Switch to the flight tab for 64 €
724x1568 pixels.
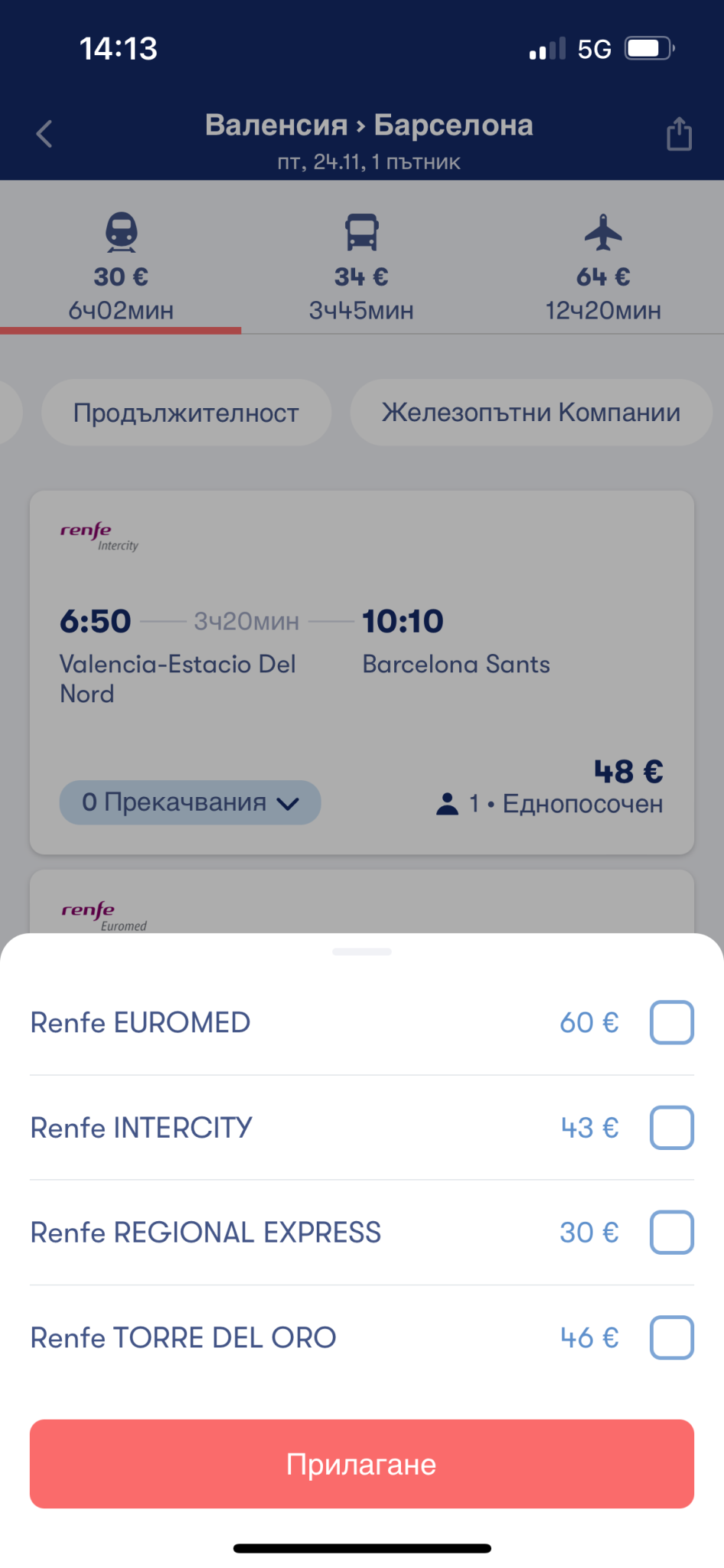[603, 268]
